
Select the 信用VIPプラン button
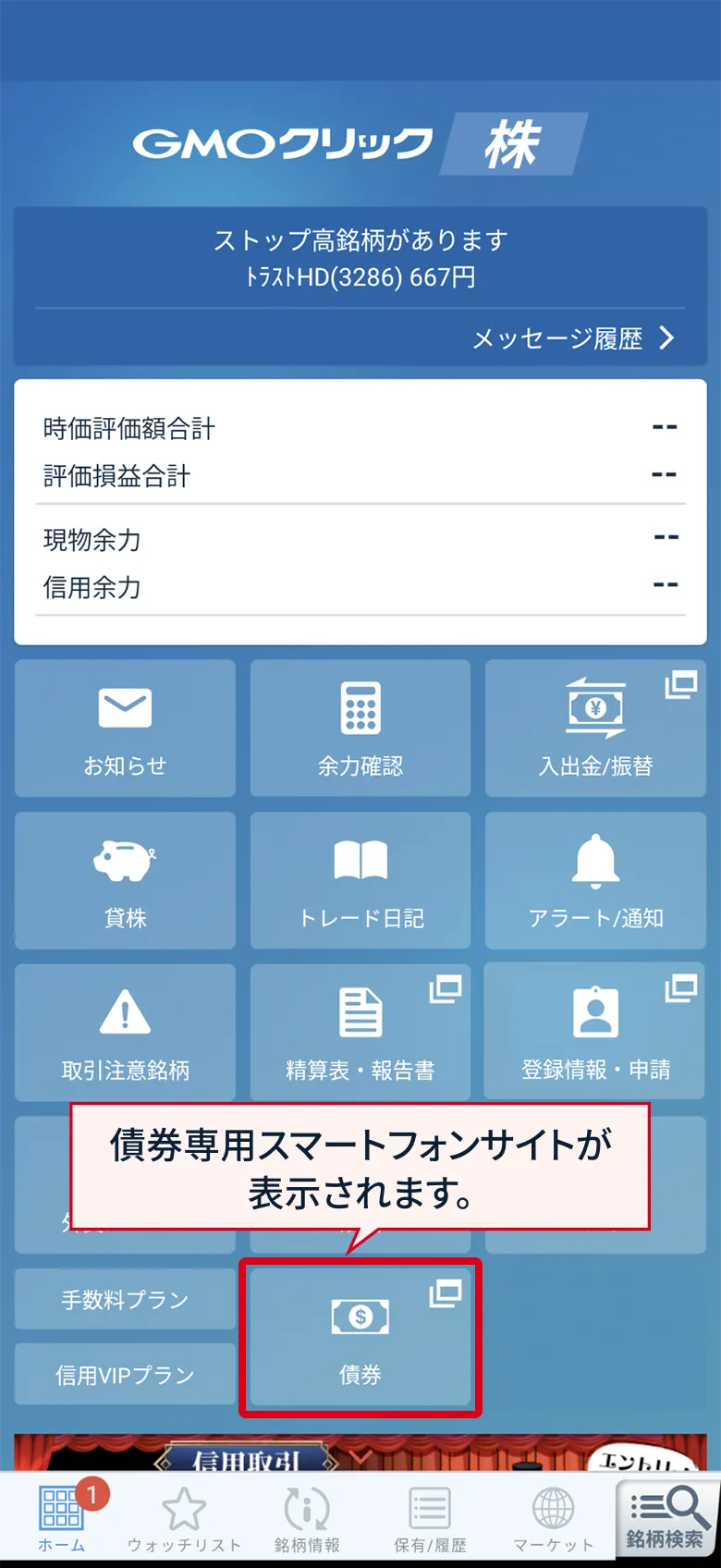[125, 1375]
